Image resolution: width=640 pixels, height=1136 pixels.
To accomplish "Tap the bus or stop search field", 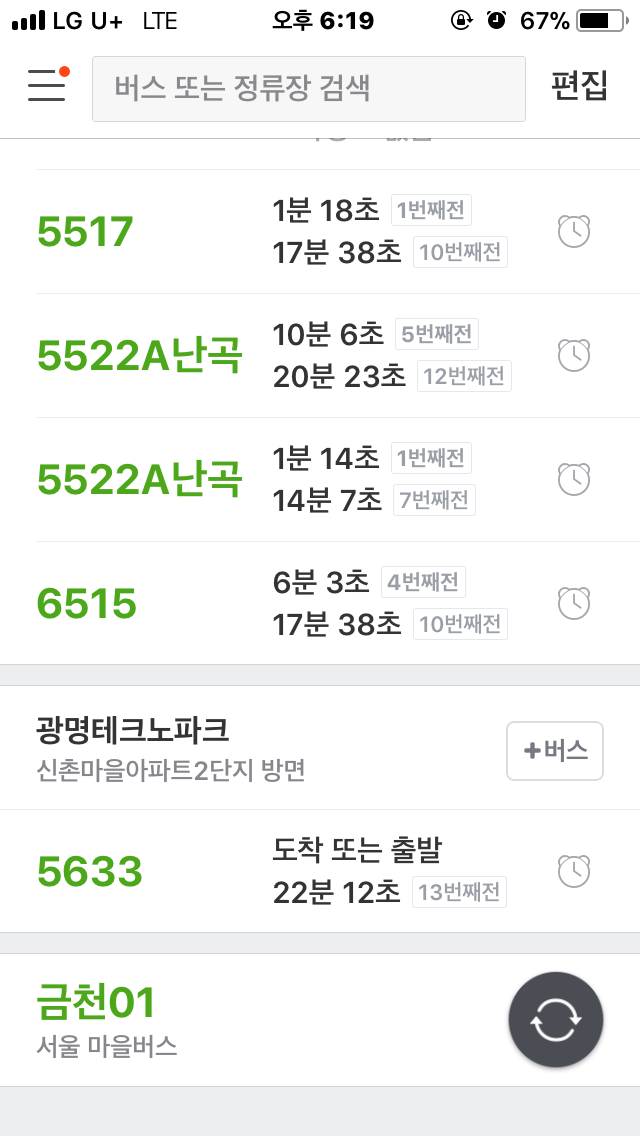I will [x=308, y=89].
